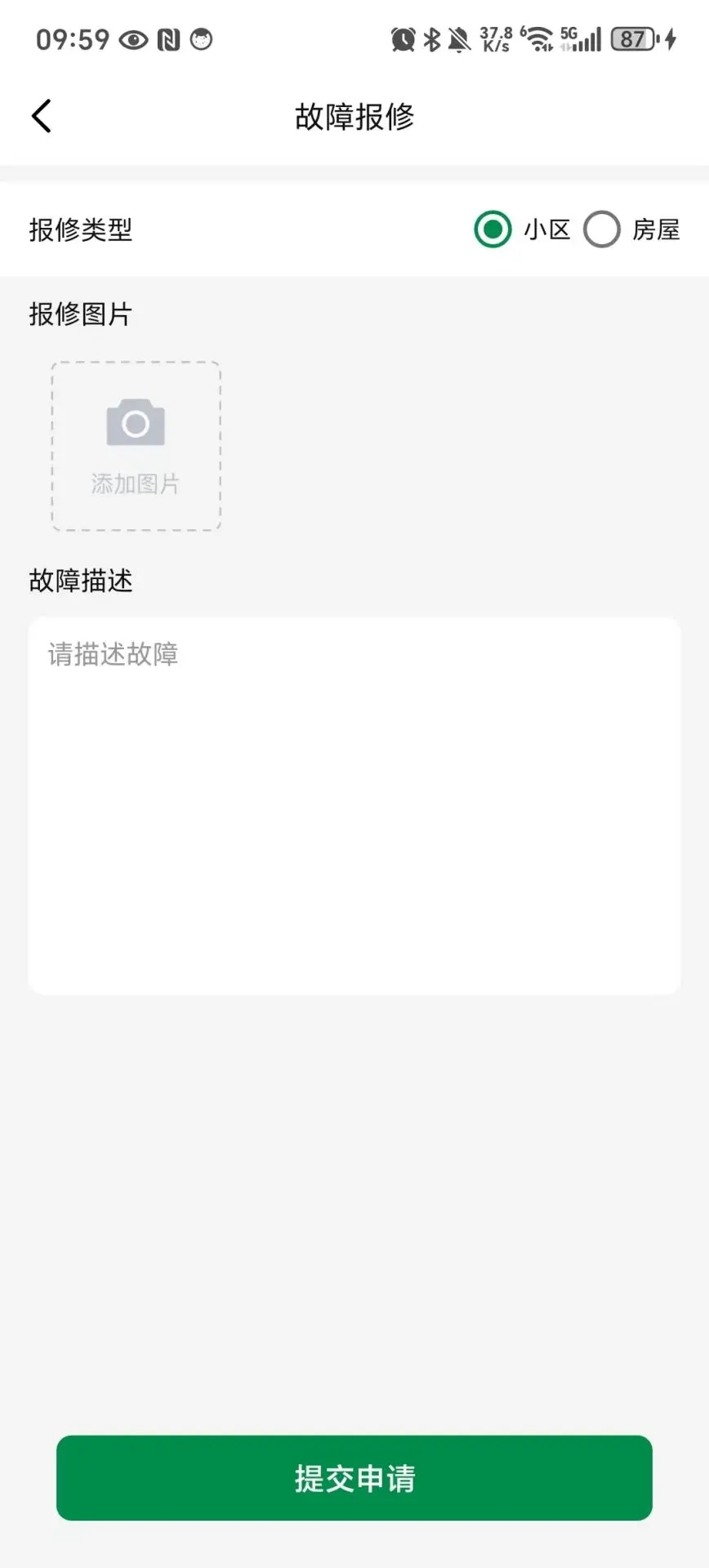Tap the alarm clock status bar icon
This screenshot has height=1568, width=709.
coord(402,37)
